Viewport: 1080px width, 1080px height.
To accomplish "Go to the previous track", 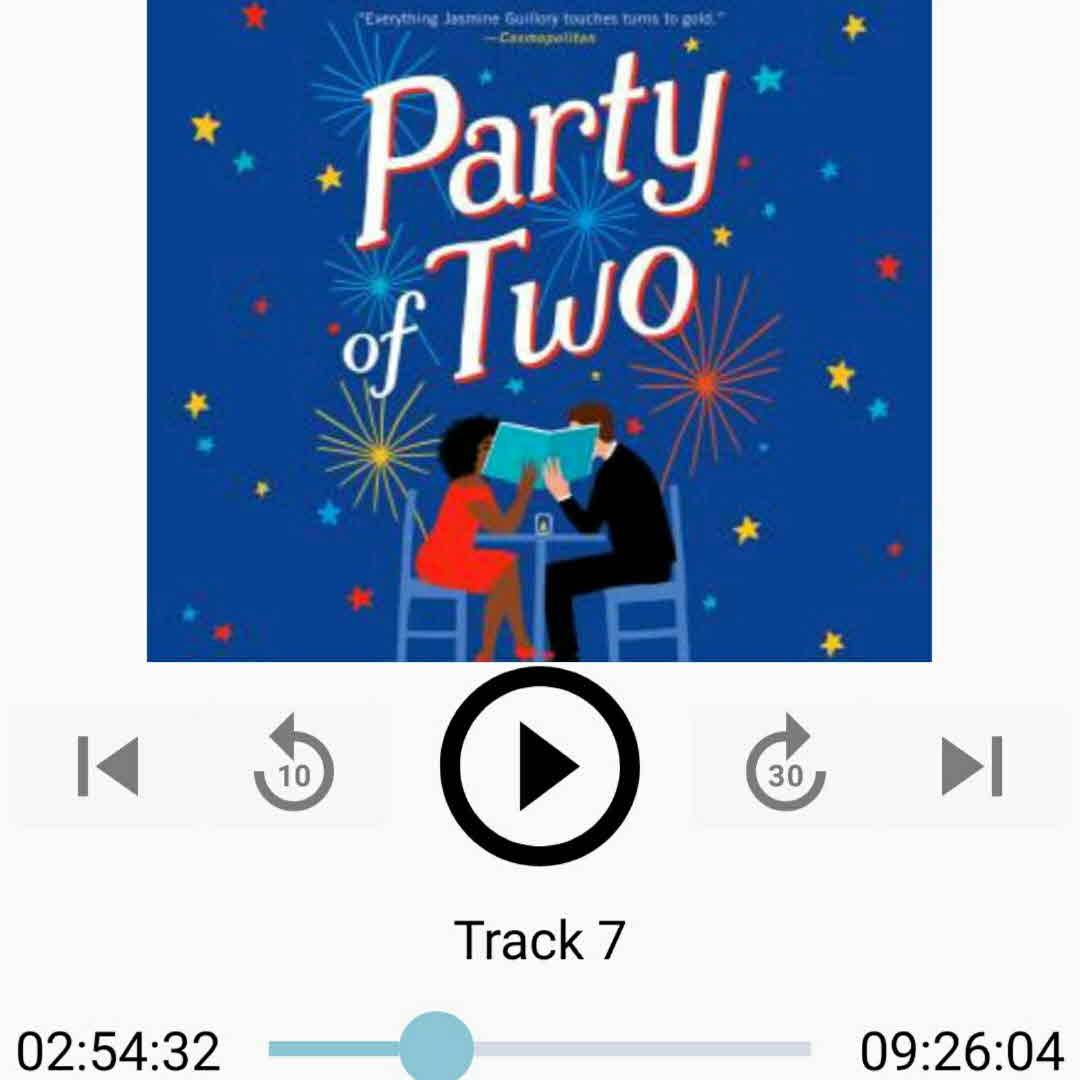I will [x=108, y=766].
